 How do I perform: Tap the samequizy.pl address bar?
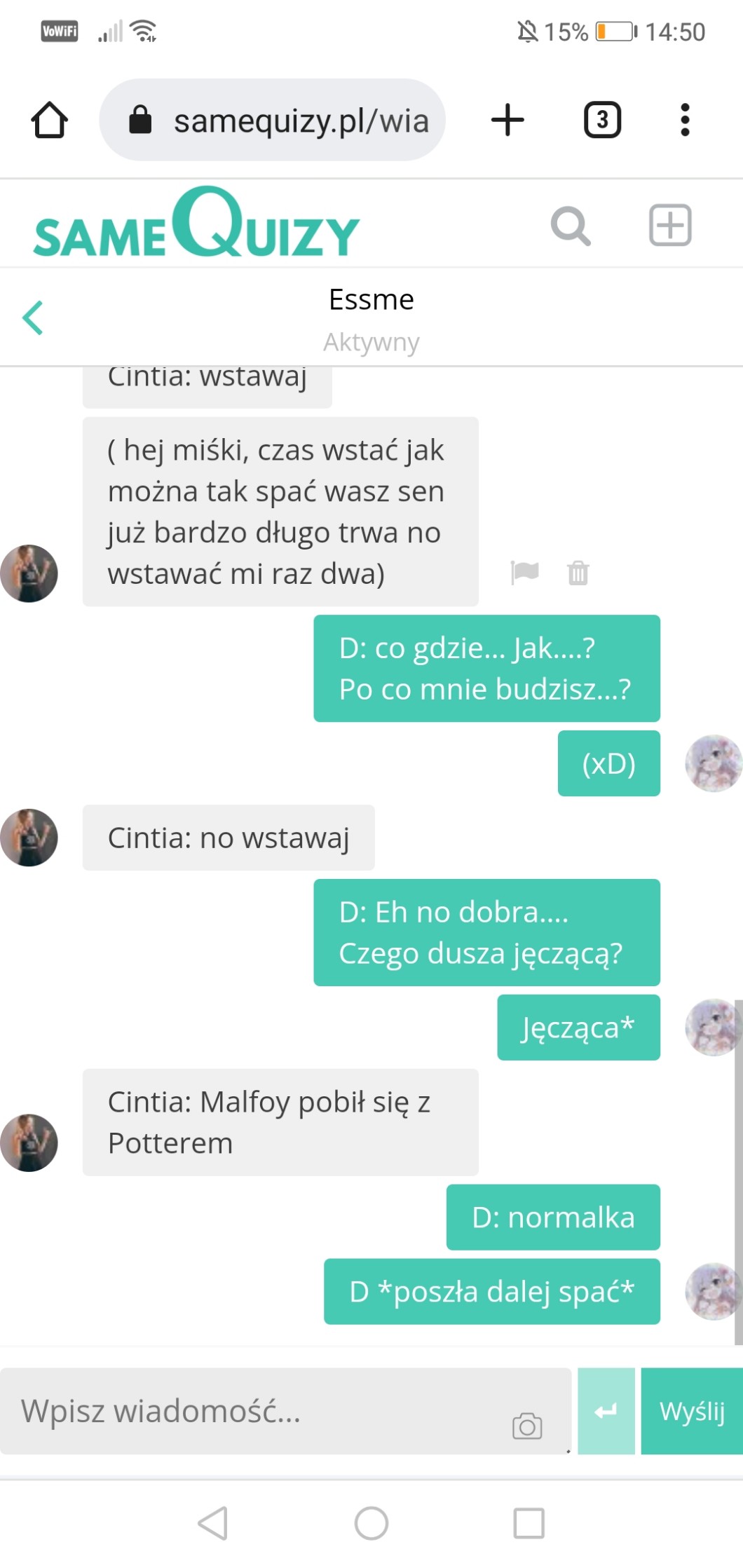tap(272, 120)
